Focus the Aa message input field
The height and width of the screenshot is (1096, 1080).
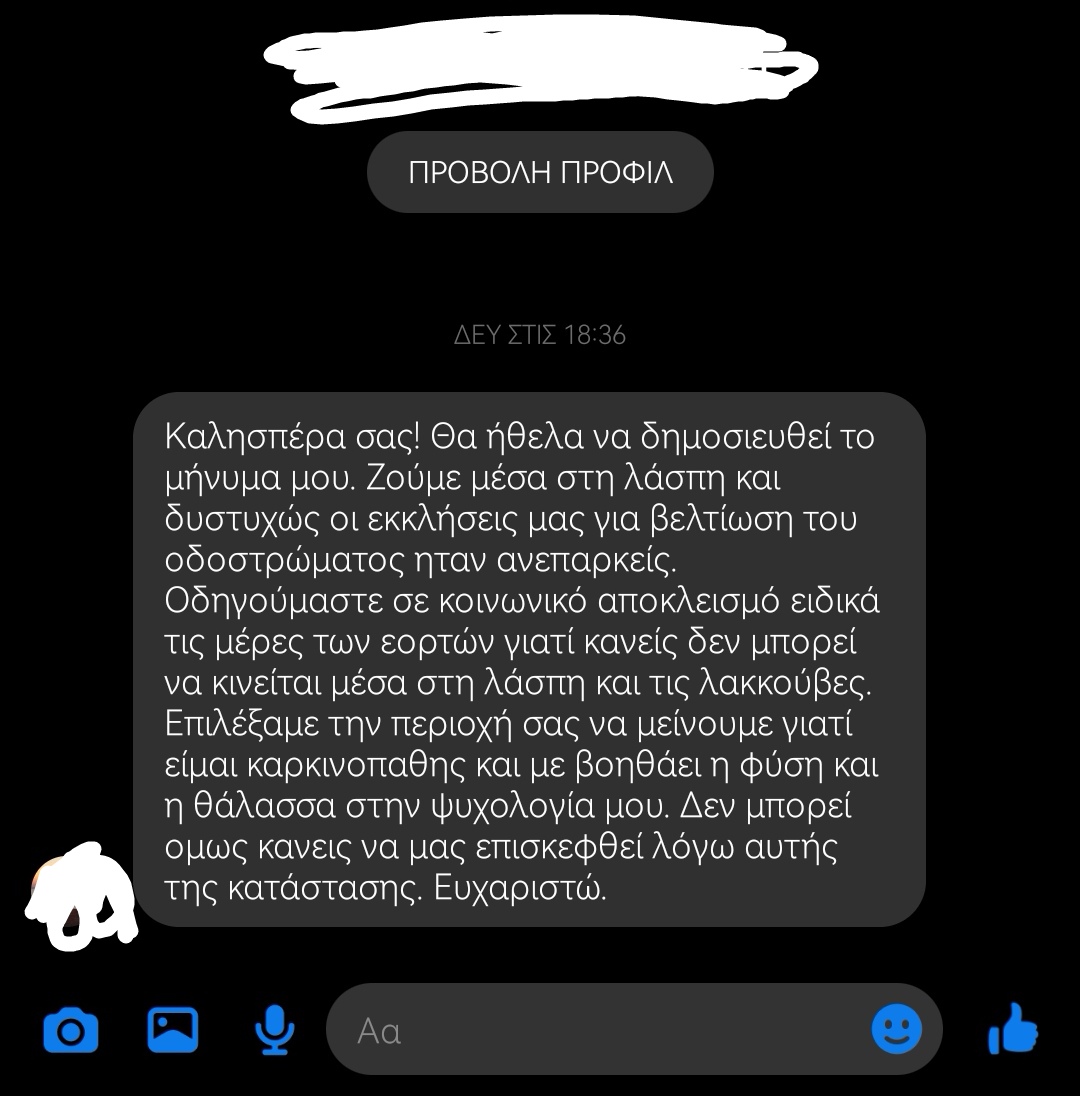pyautogui.click(x=600, y=1030)
